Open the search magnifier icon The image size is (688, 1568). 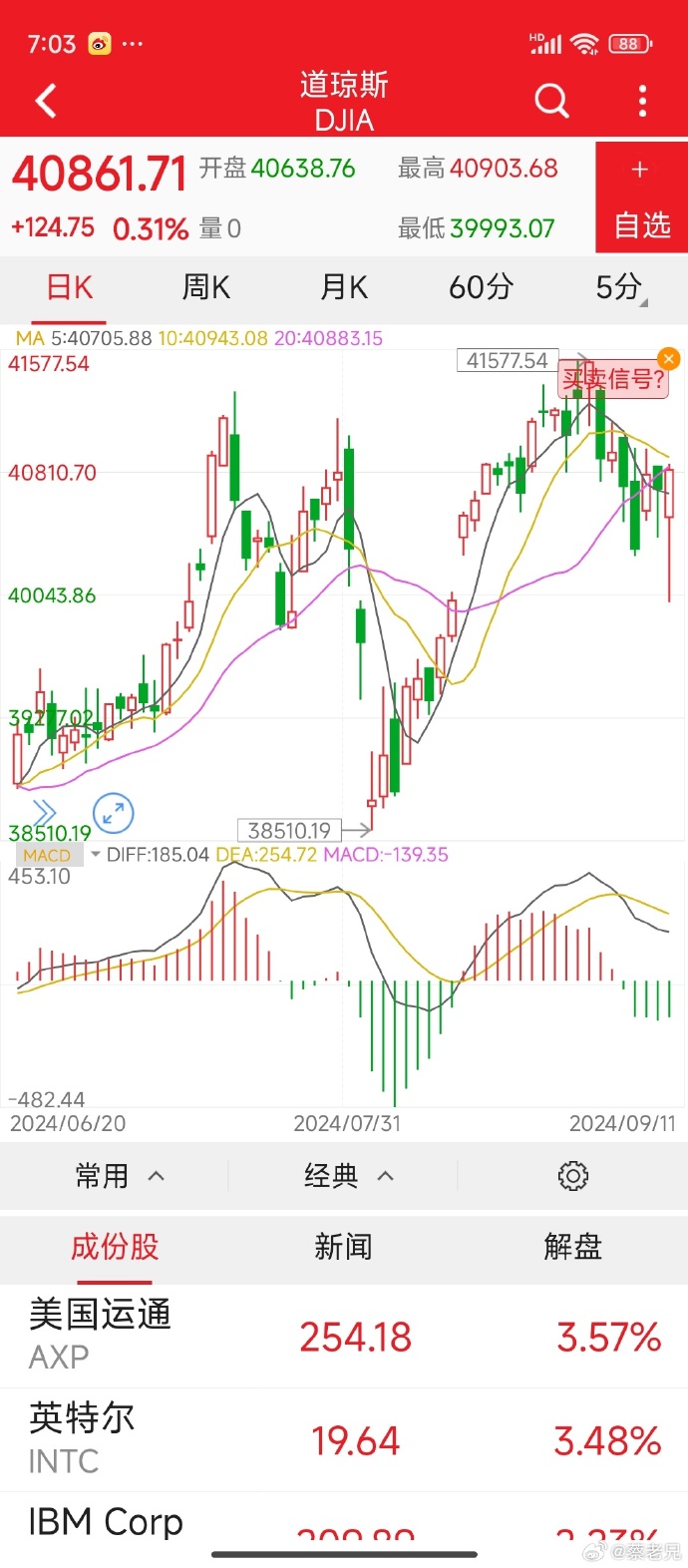tap(551, 101)
